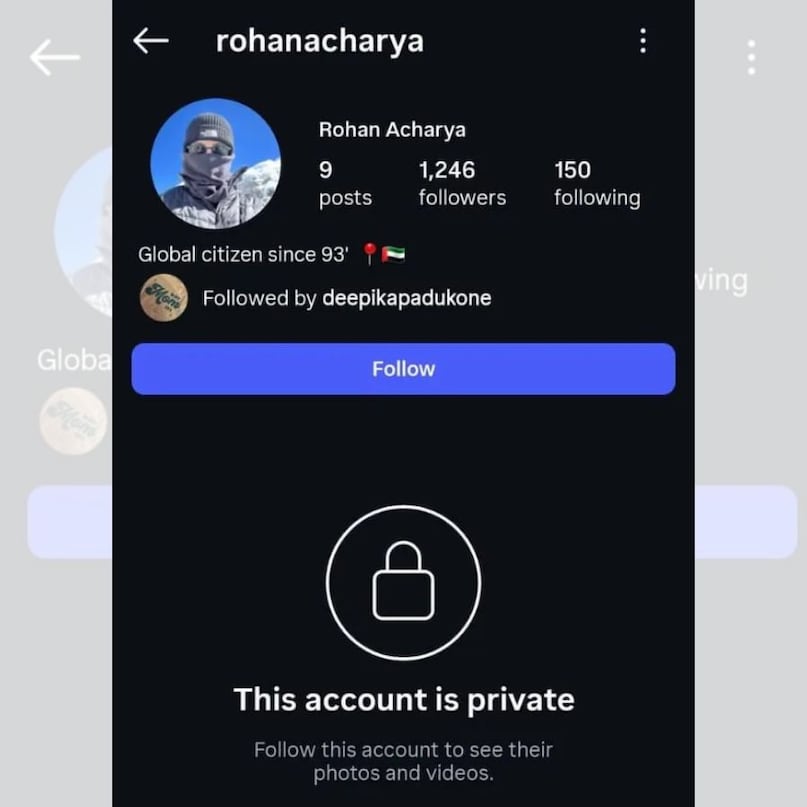Open the 1,246 followers list

(x=462, y=183)
